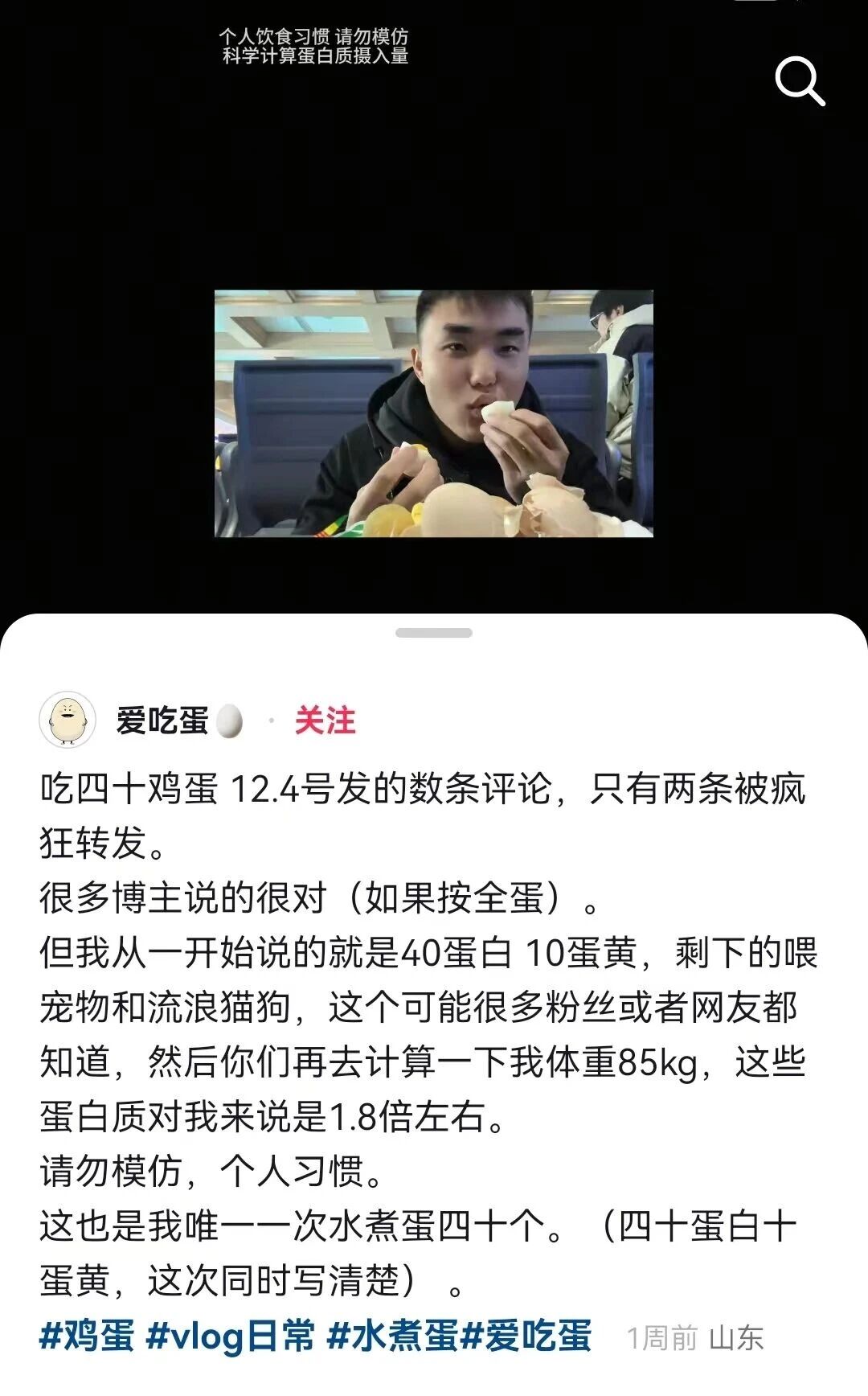Open the #鸡蛋 hashtag
Screen dimensions: 868x1396
87,1336
